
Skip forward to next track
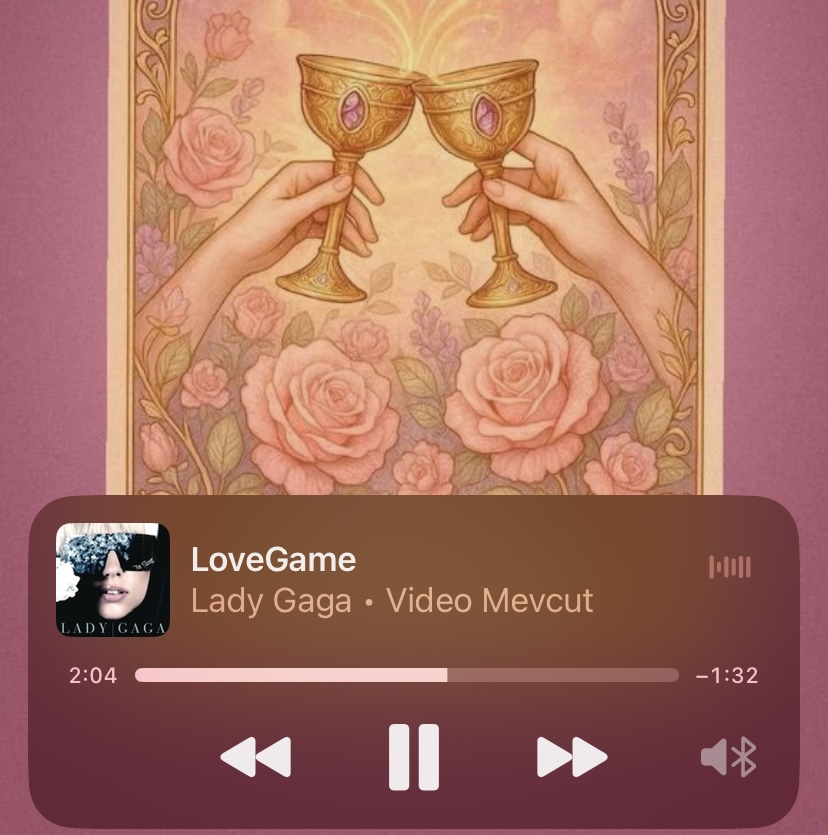(x=571, y=757)
